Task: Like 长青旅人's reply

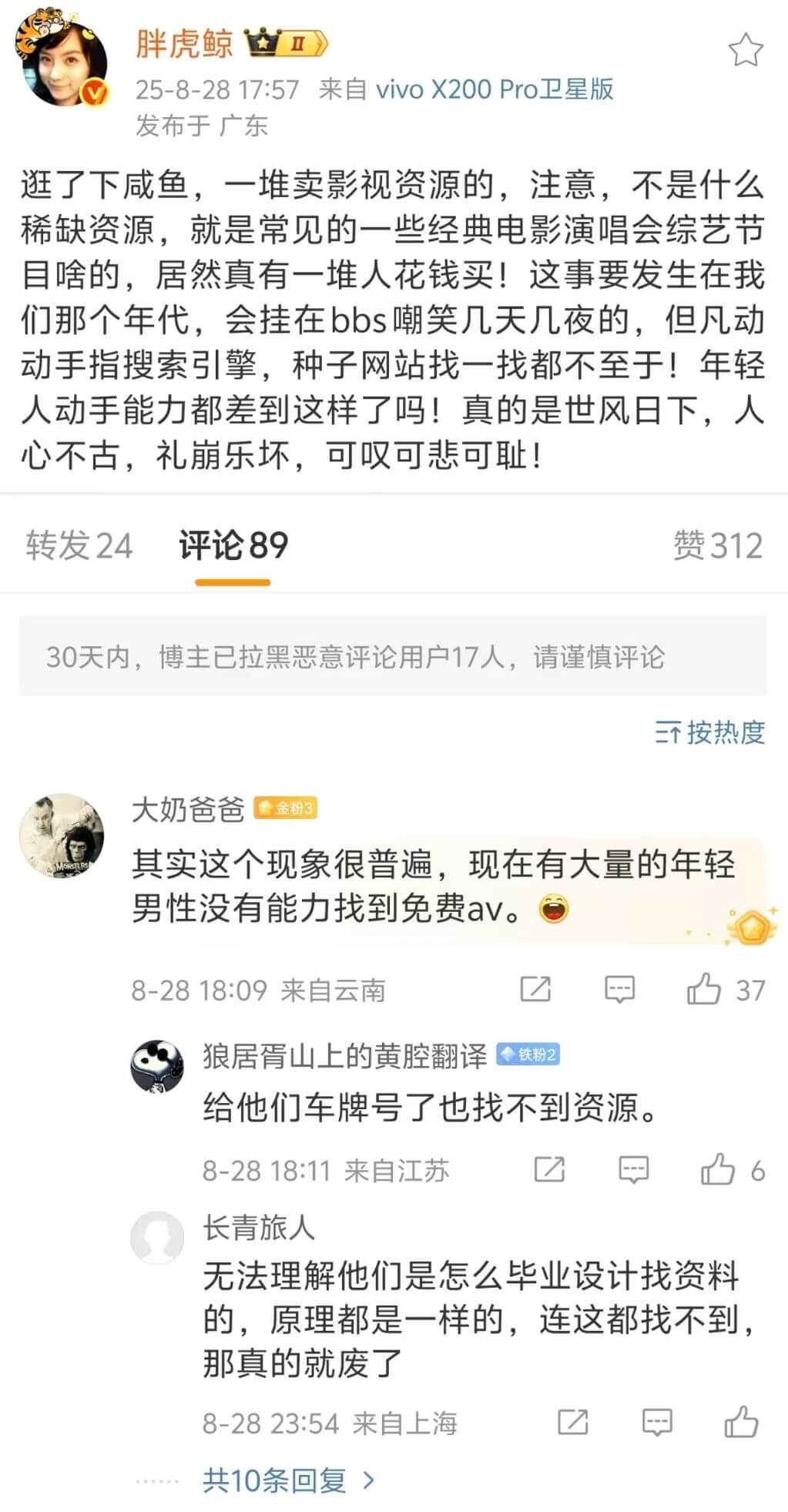Action: coord(741,1422)
